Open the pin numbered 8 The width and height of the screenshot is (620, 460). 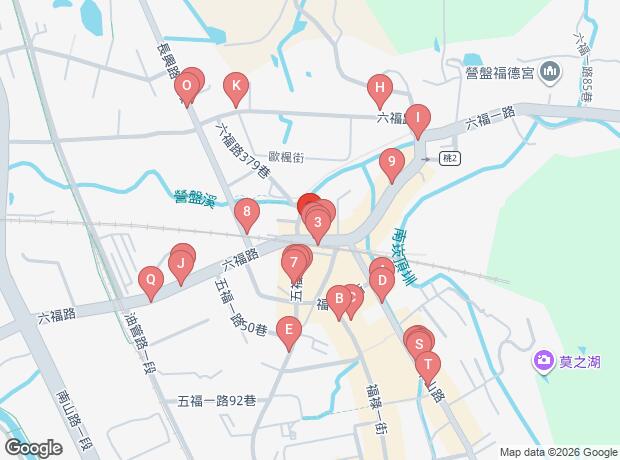[247, 214]
